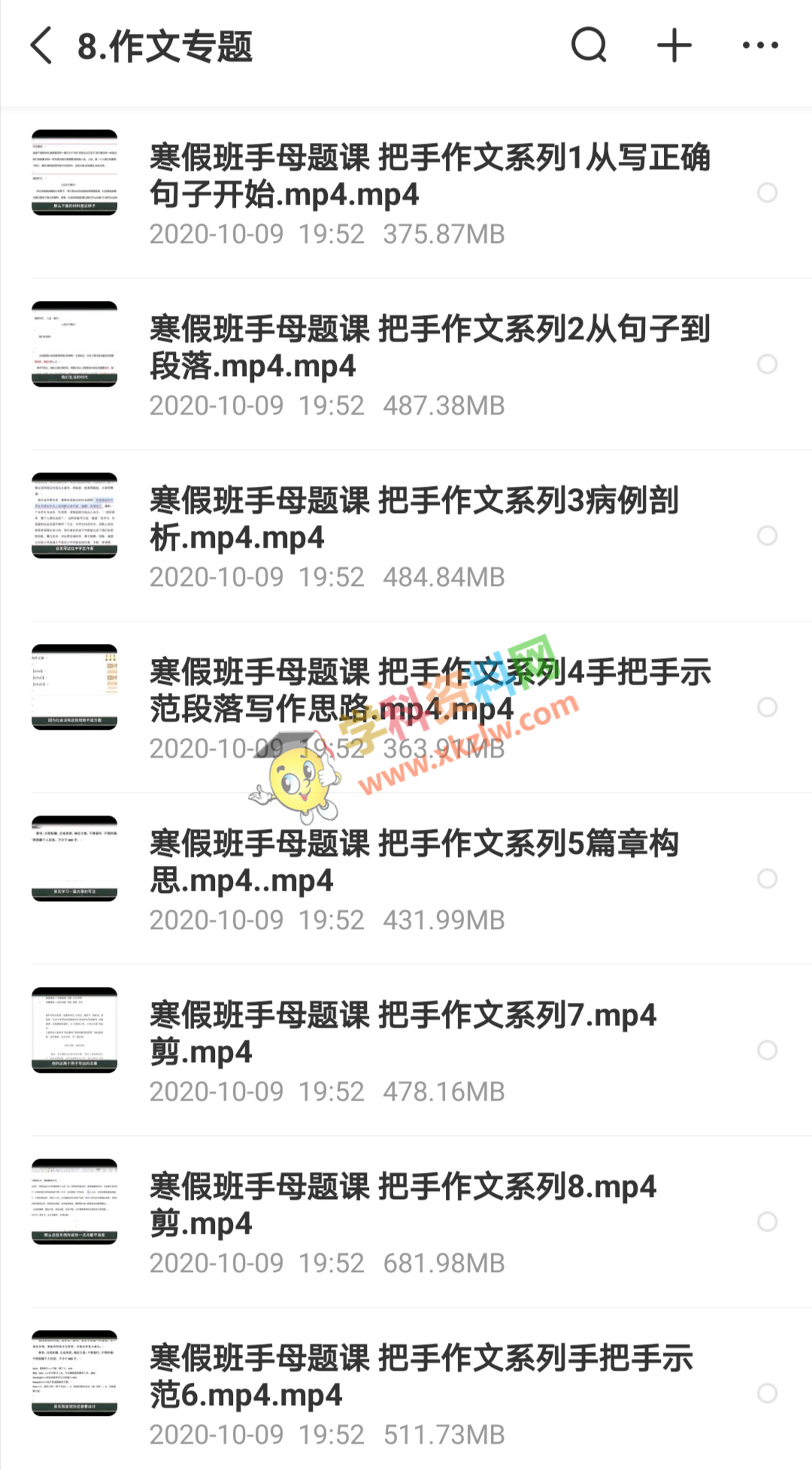Select the 手把手示范6 file circle
Screen dimensions: 812x1470
tap(767, 1393)
